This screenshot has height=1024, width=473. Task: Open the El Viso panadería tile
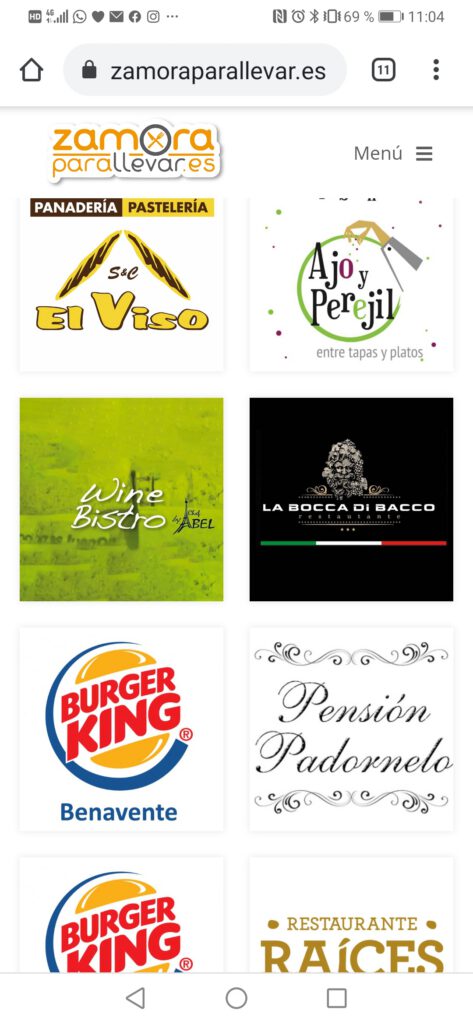[122, 284]
